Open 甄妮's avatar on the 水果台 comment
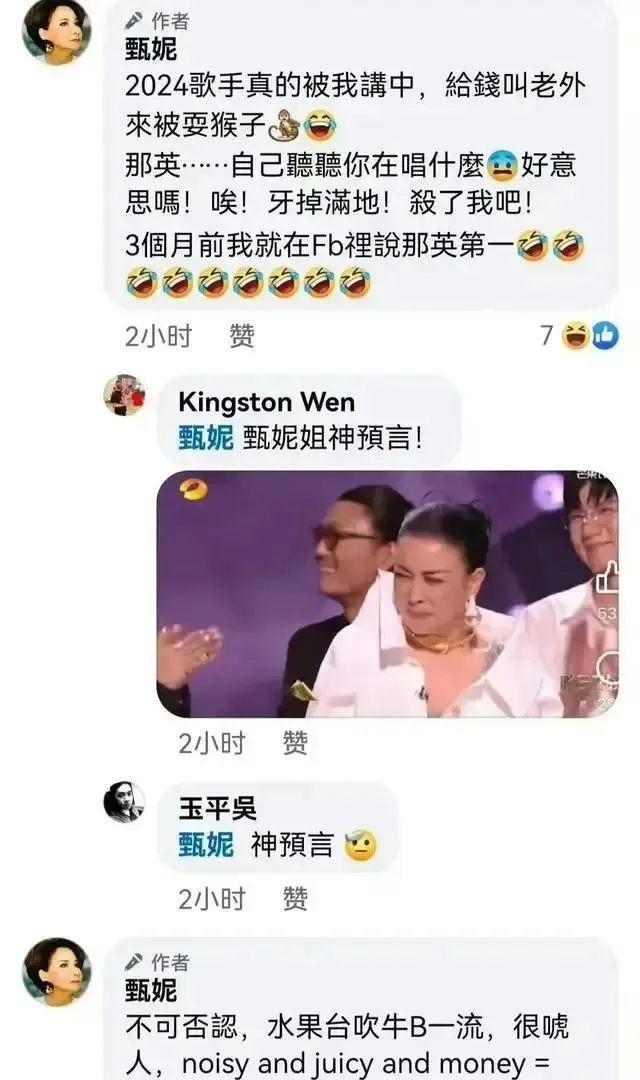The height and width of the screenshot is (1080, 640). pyautogui.click(x=57, y=971)
